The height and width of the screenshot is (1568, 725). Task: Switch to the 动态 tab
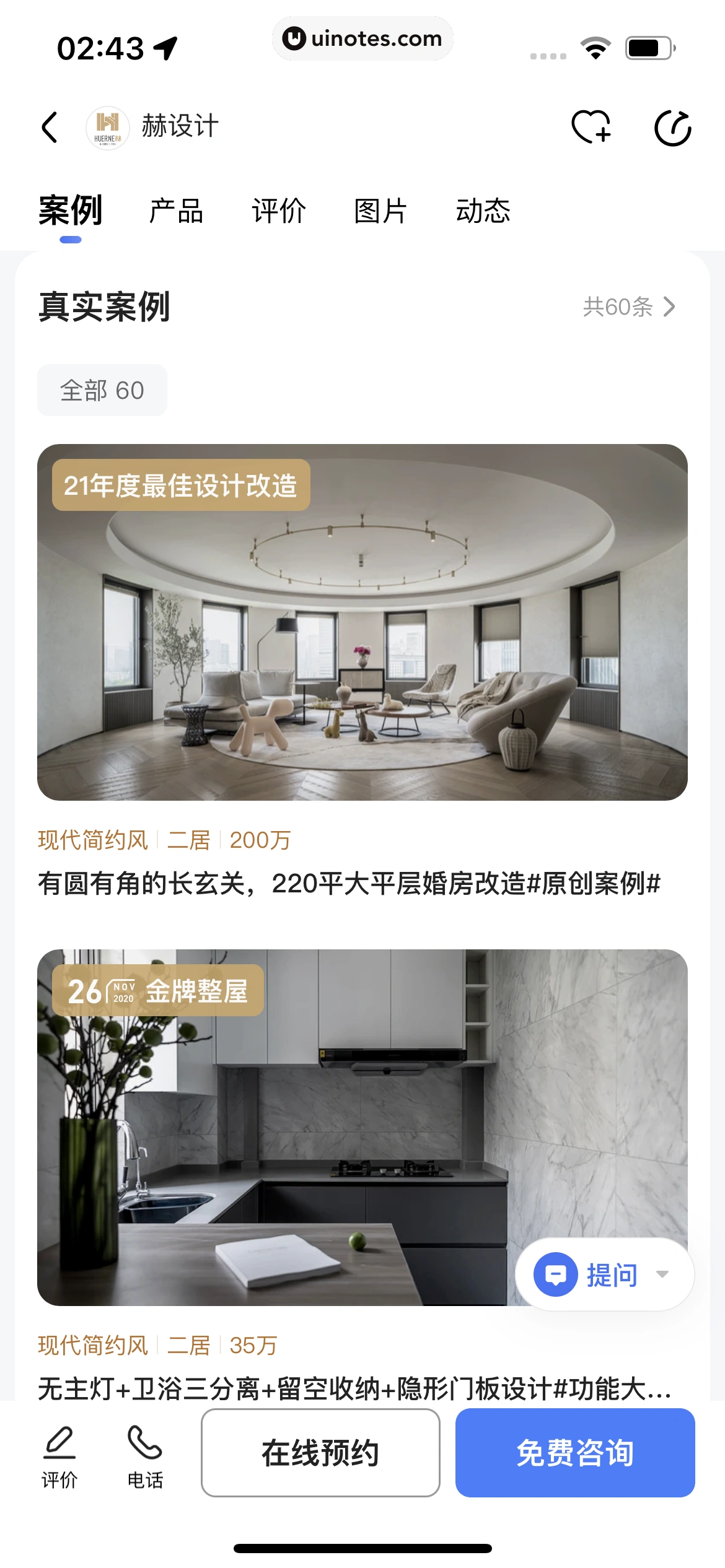484,211
